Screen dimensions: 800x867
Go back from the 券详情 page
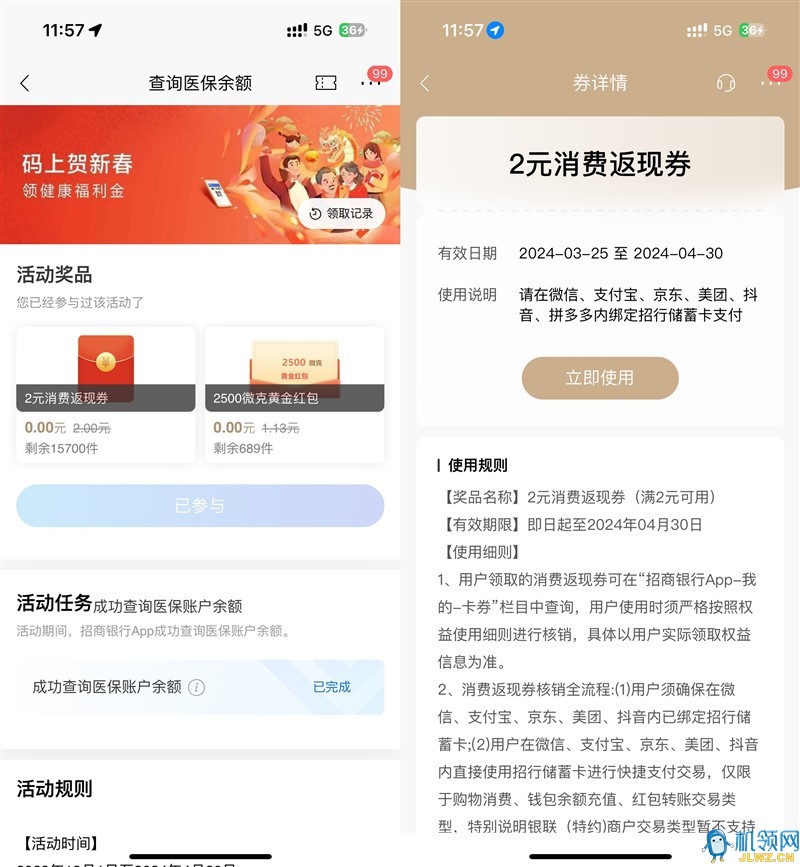coord(425,84)
